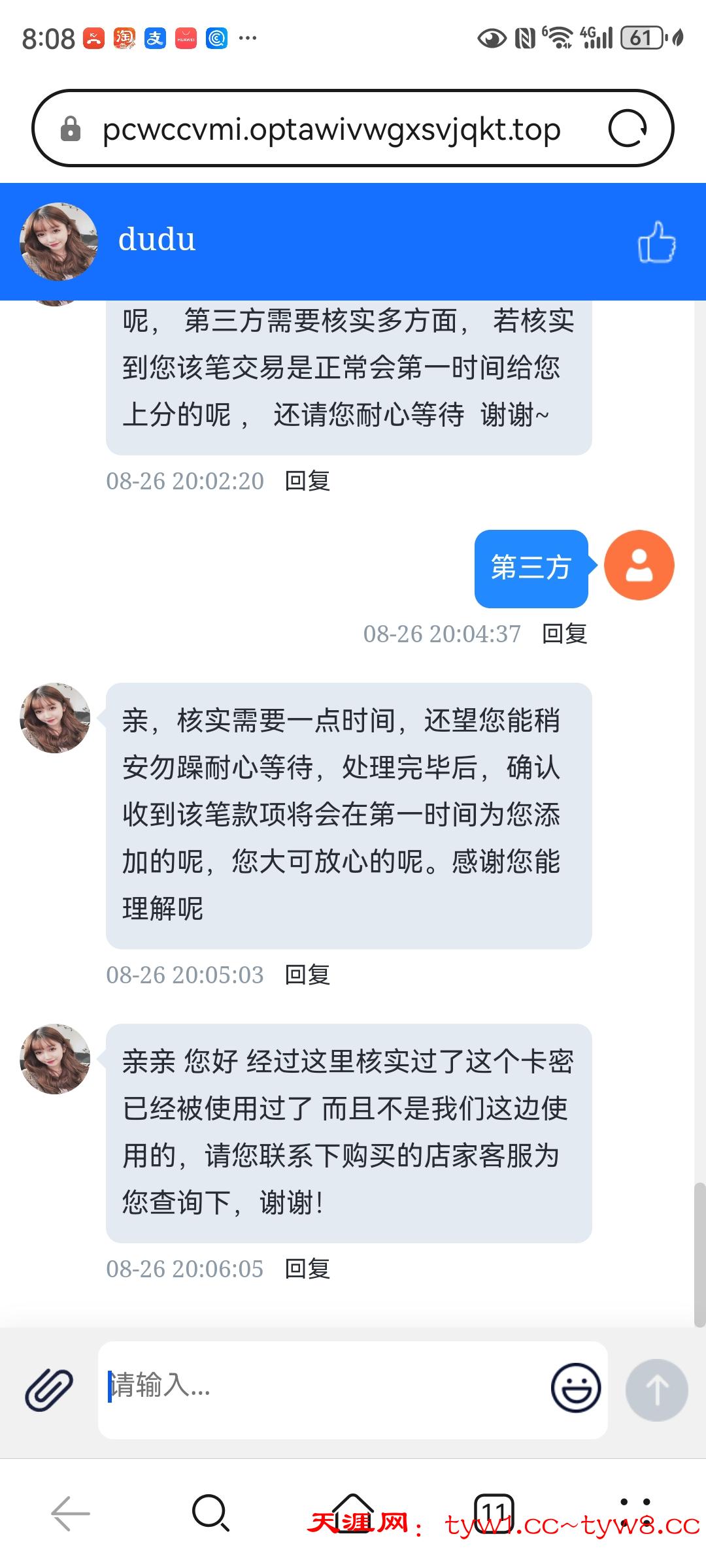
Task: Go to the browser home page
Action: coord(353,1512)
